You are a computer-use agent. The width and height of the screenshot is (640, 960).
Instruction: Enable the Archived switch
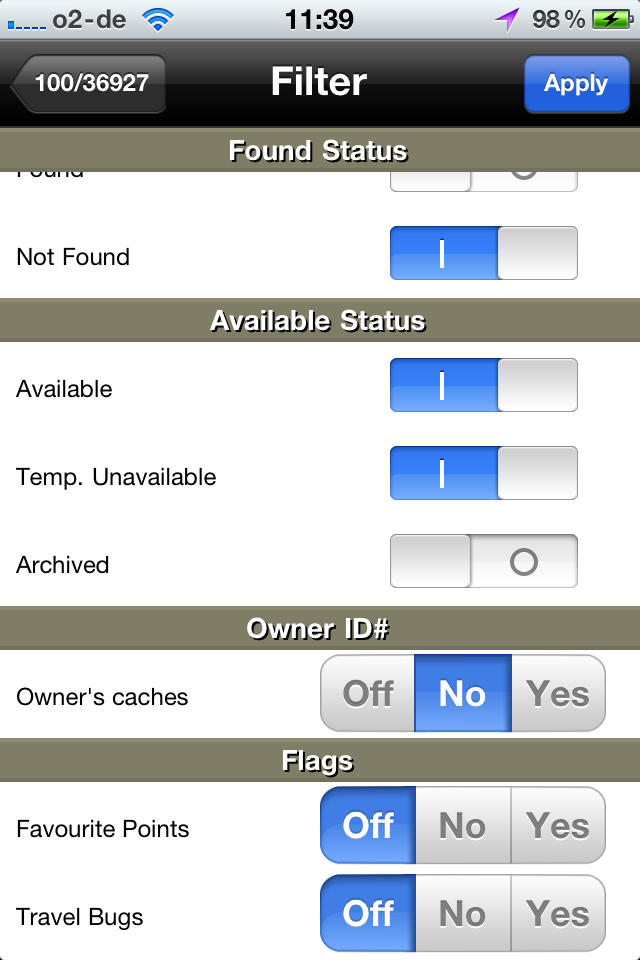pyautogui.click(x=483, y=561)
